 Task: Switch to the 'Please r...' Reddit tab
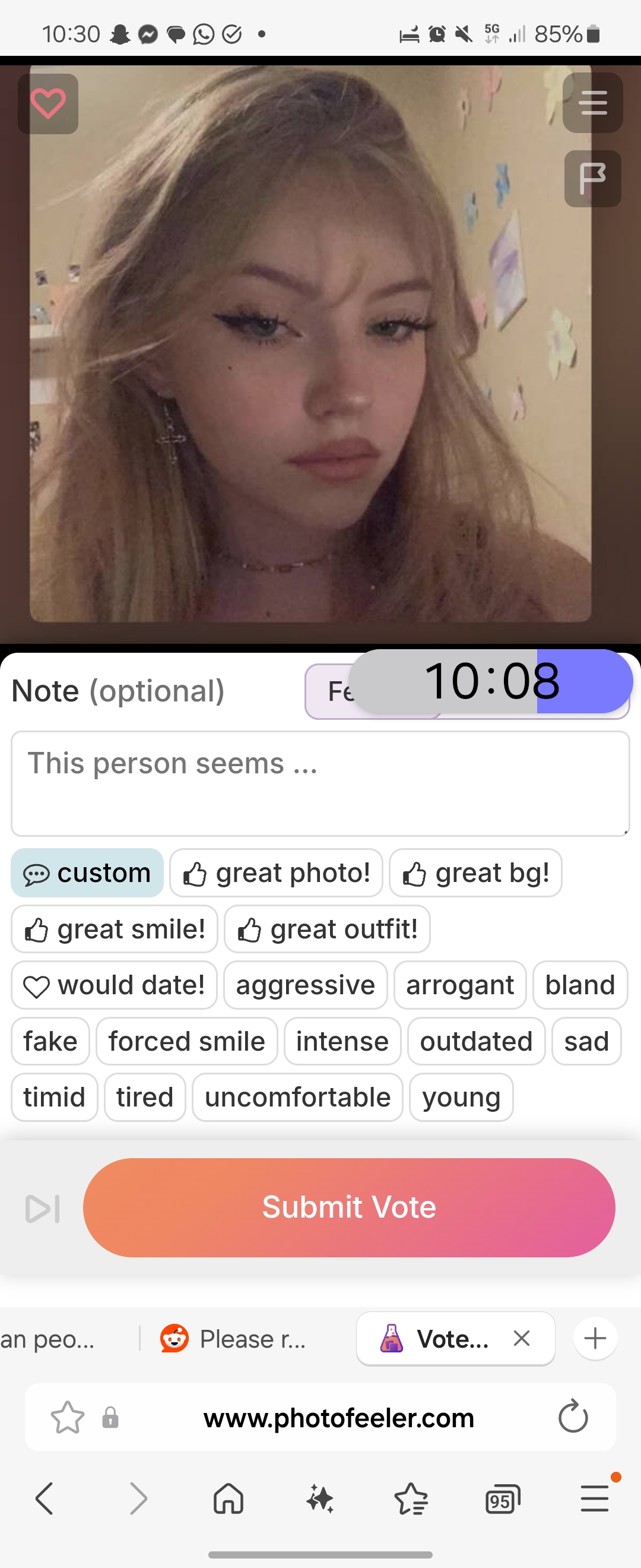[x=234, y=1339]
